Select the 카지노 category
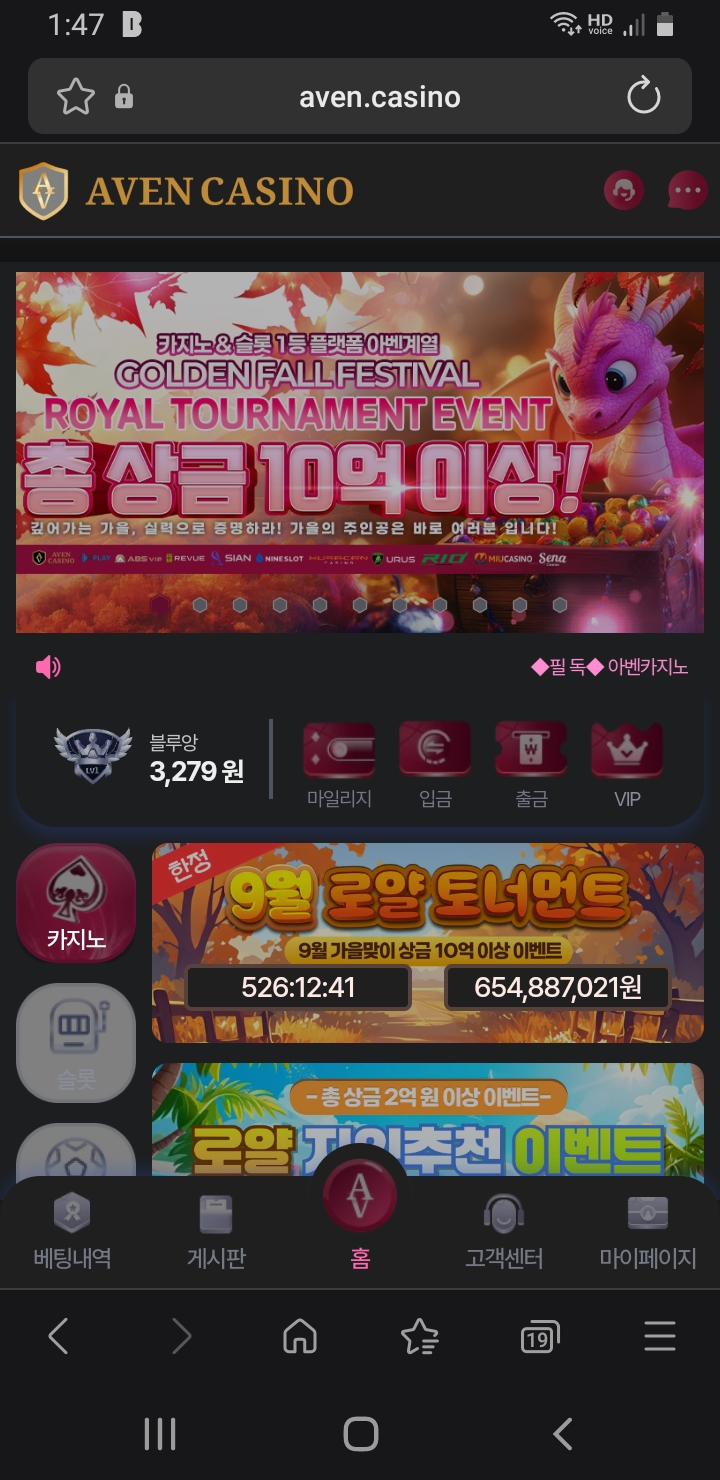This screenshot has width=720, height=1480. pos(76,903)
